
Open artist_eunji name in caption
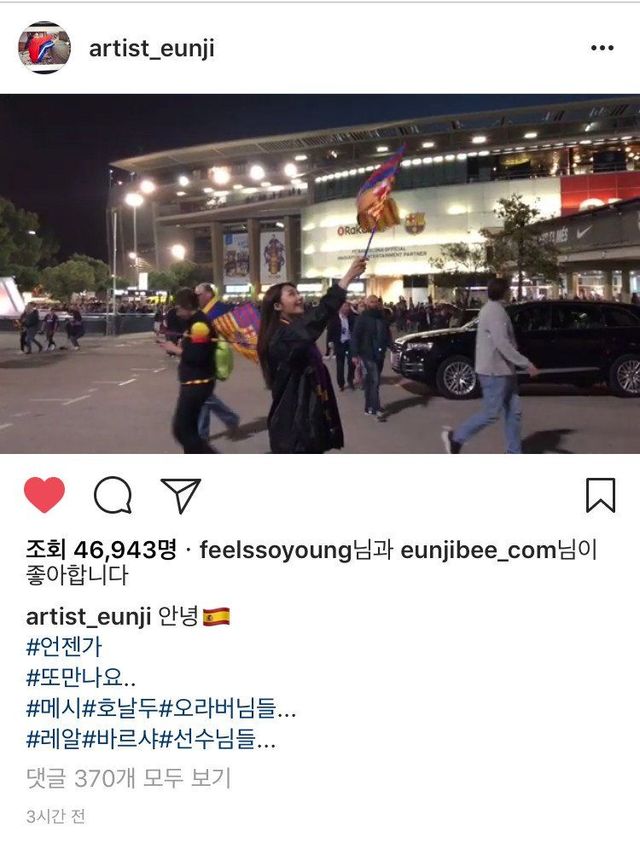point(88,616)
